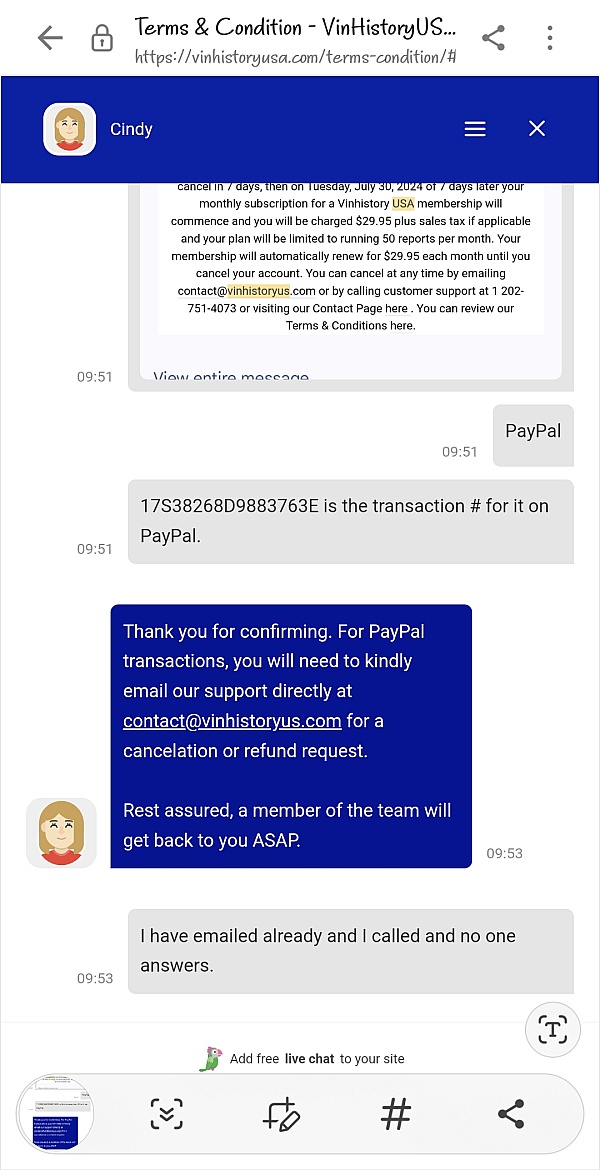600x1170 pixels.
Task: Tap the contact@vinhistoryus.com email link
Action: 232,721
